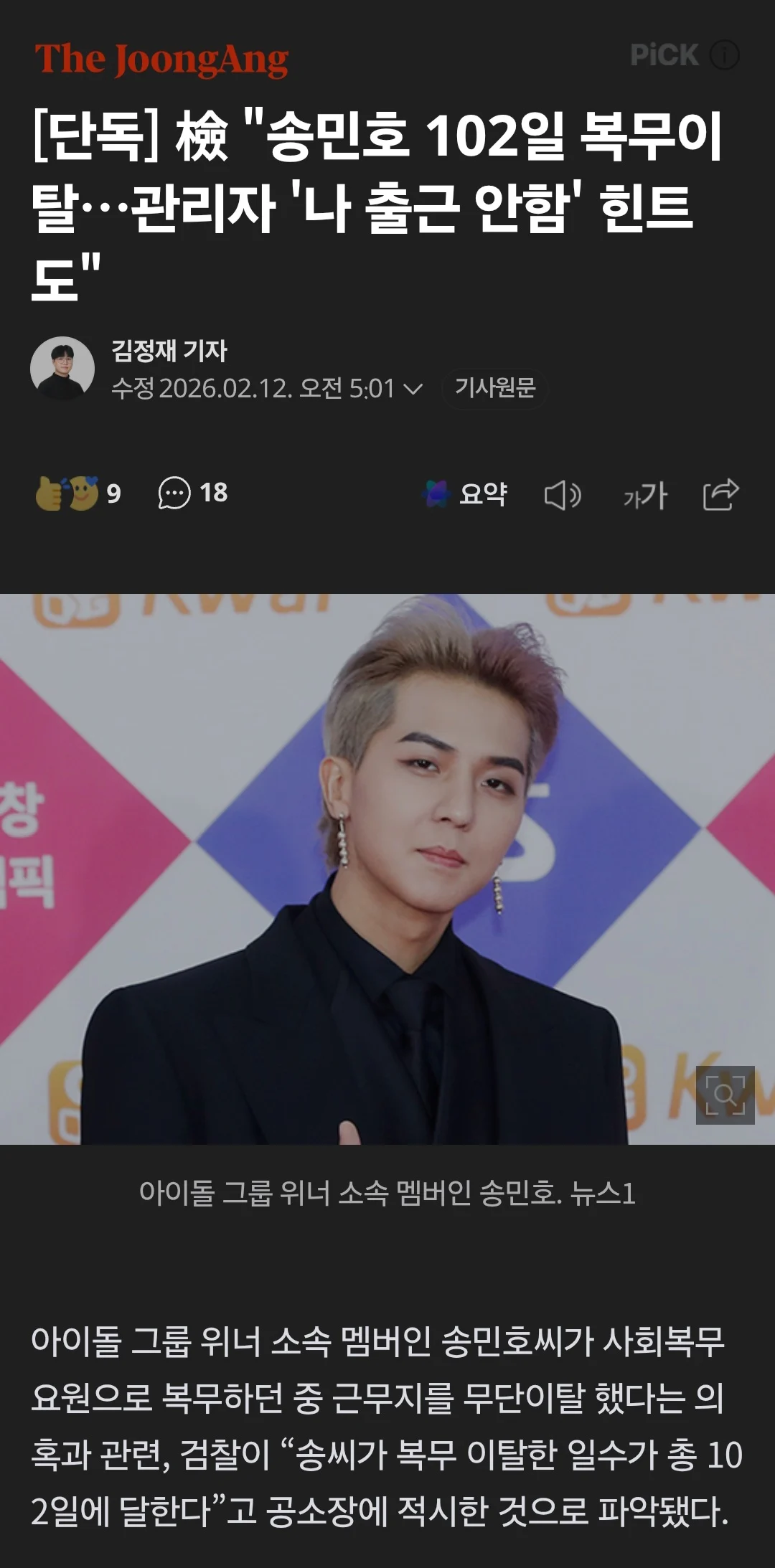Open The JoongAng publisher page

(x=161, y=60)
